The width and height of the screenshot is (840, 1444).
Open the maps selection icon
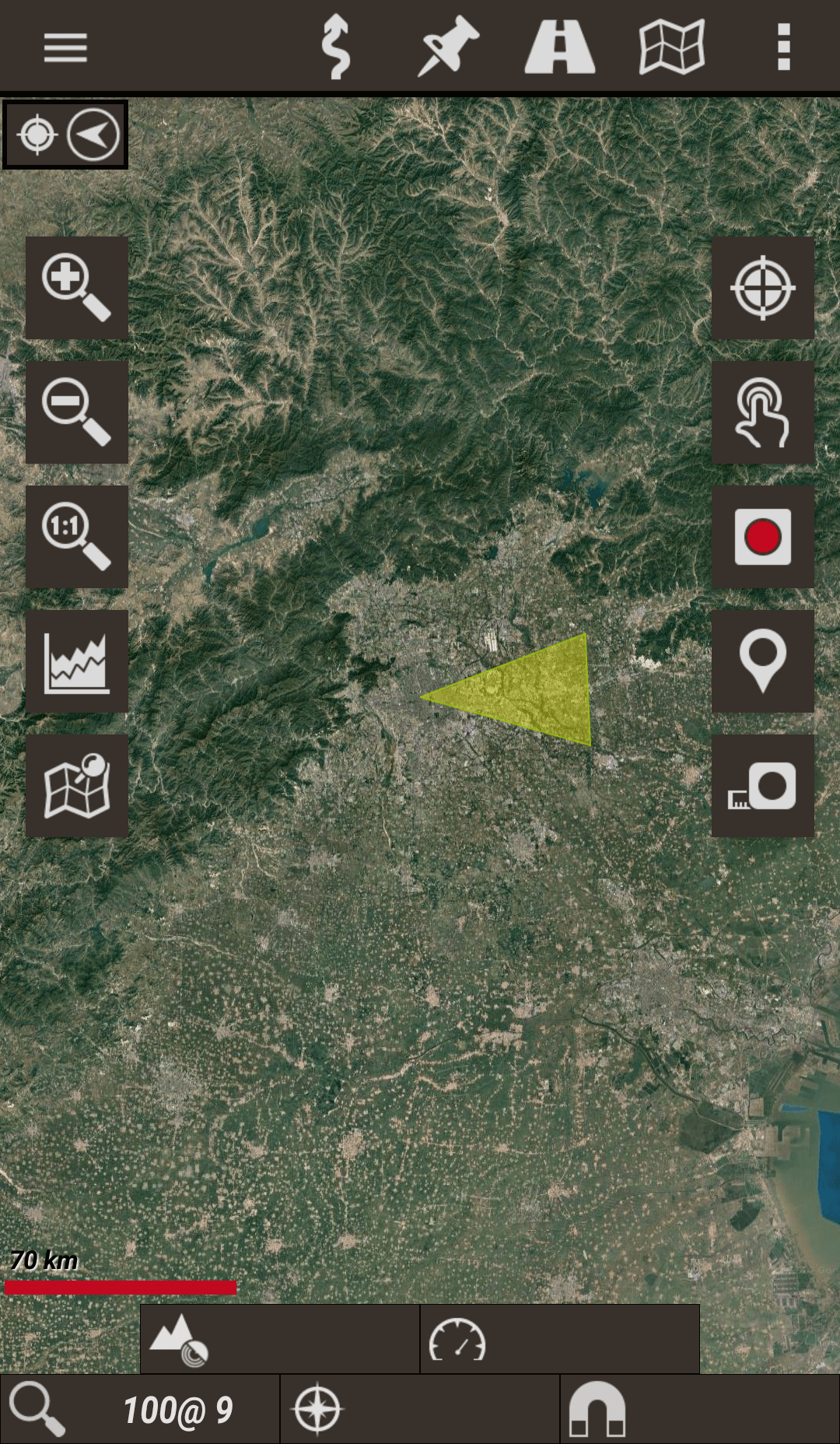pyautogui.click(x=672, y=47)
